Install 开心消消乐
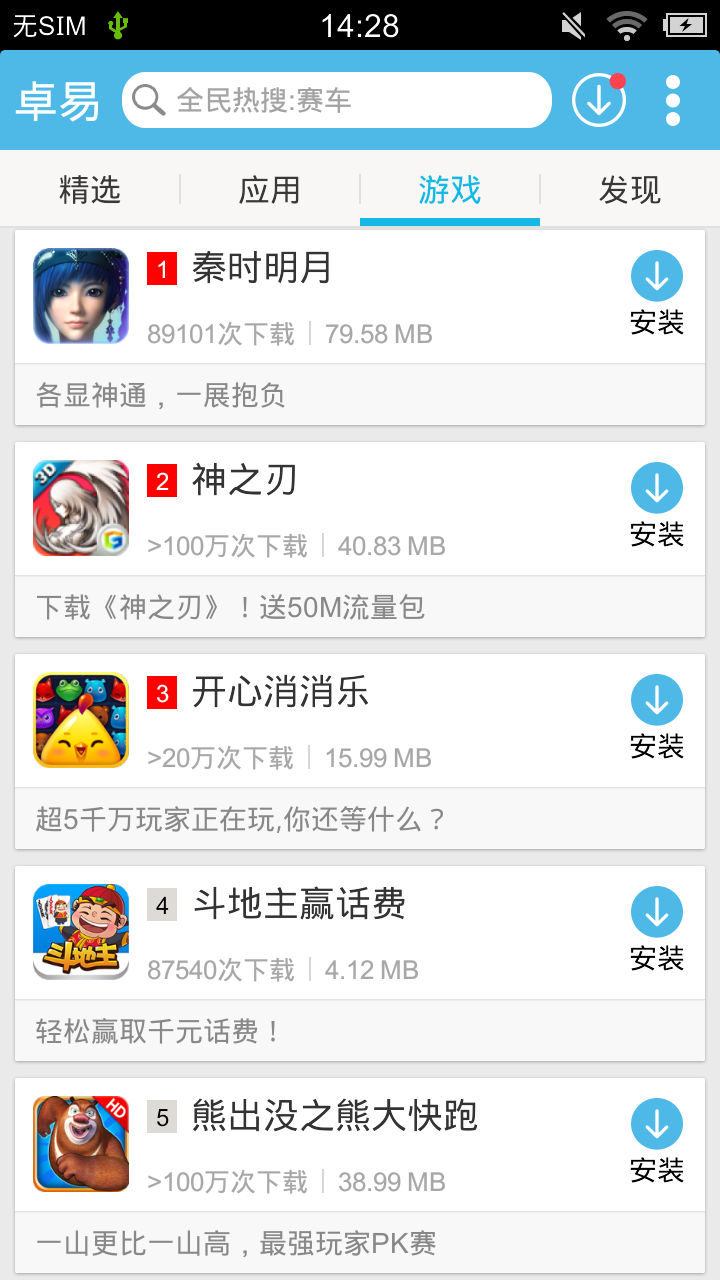Image resolution: width=720 pixels, height=1280 pixels. click(657, 718)
